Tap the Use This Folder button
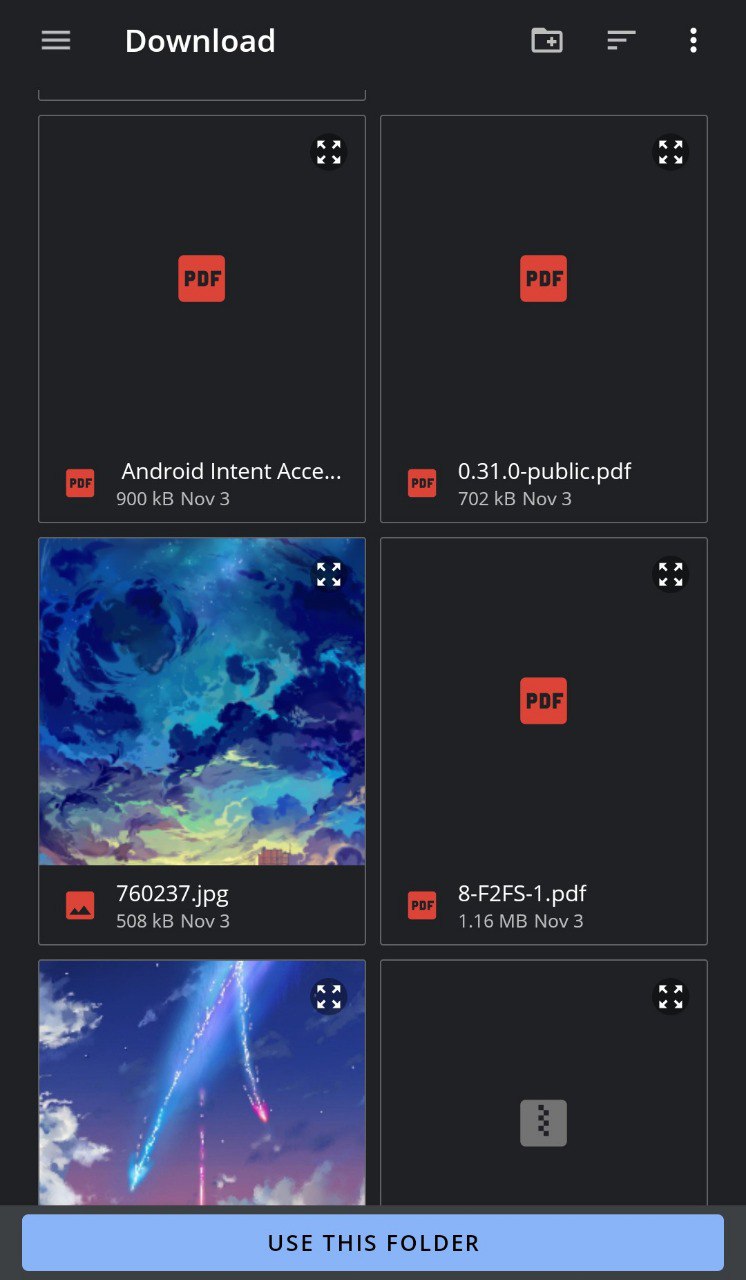 [373, 1243]
